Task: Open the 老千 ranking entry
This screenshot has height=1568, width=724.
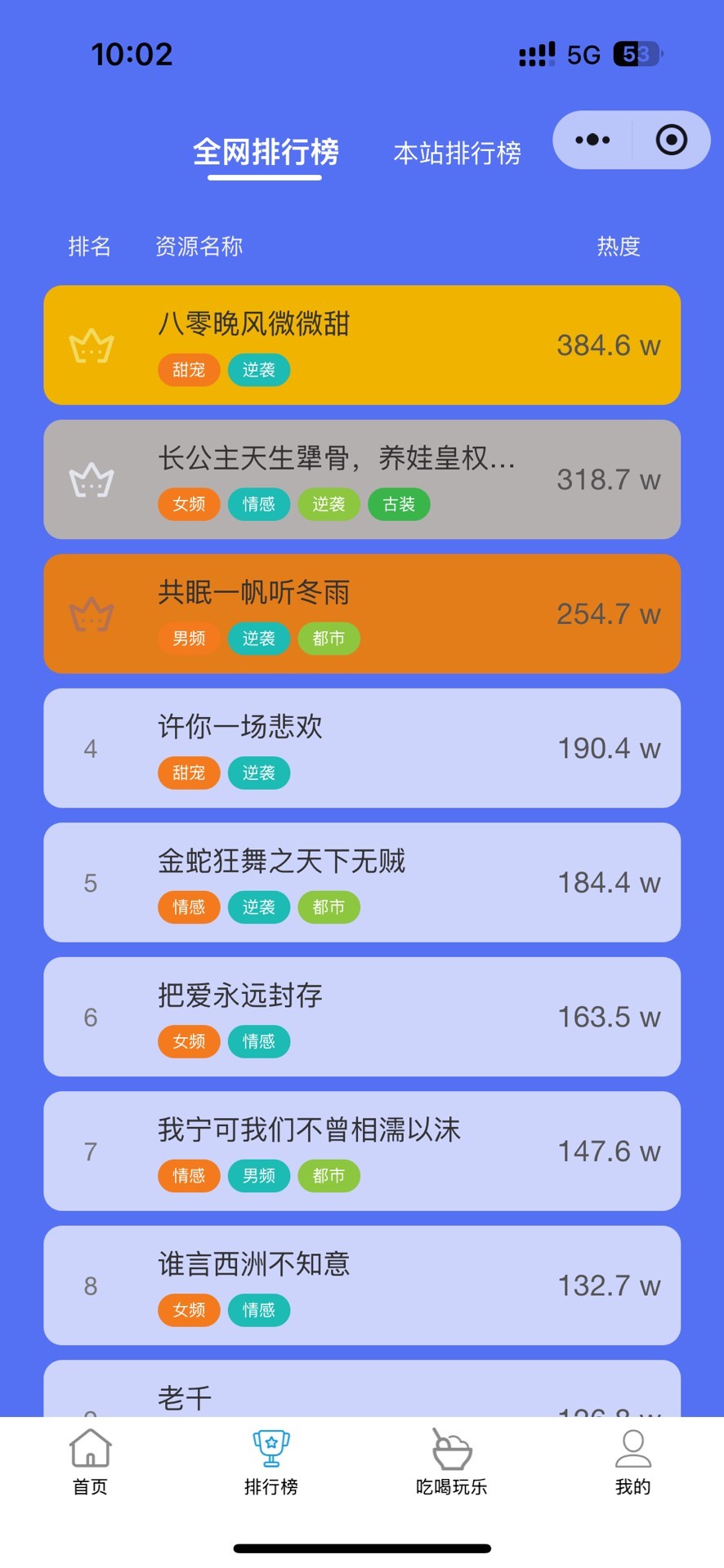Action: (x=361, y=1394)
